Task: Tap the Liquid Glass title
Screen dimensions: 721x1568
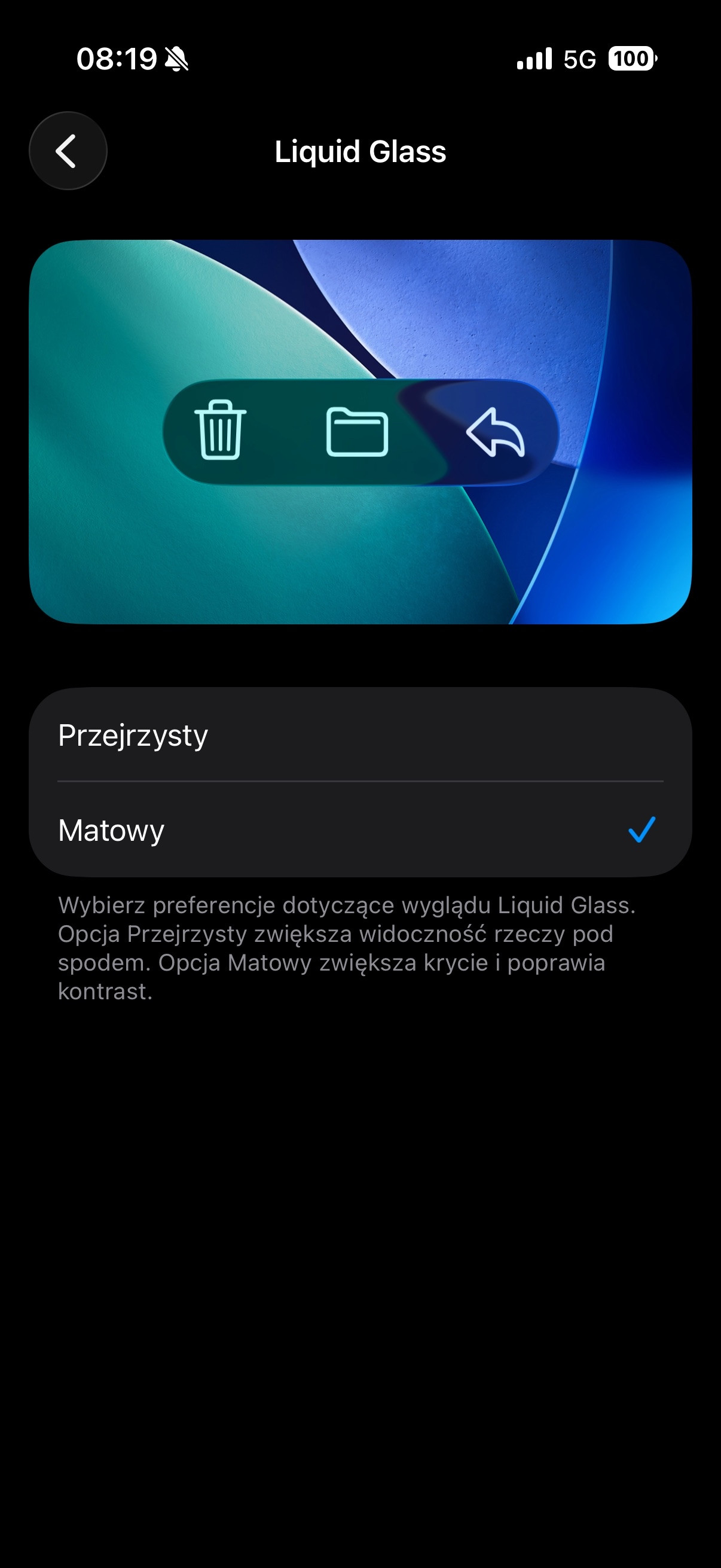Action: [360, 151]
